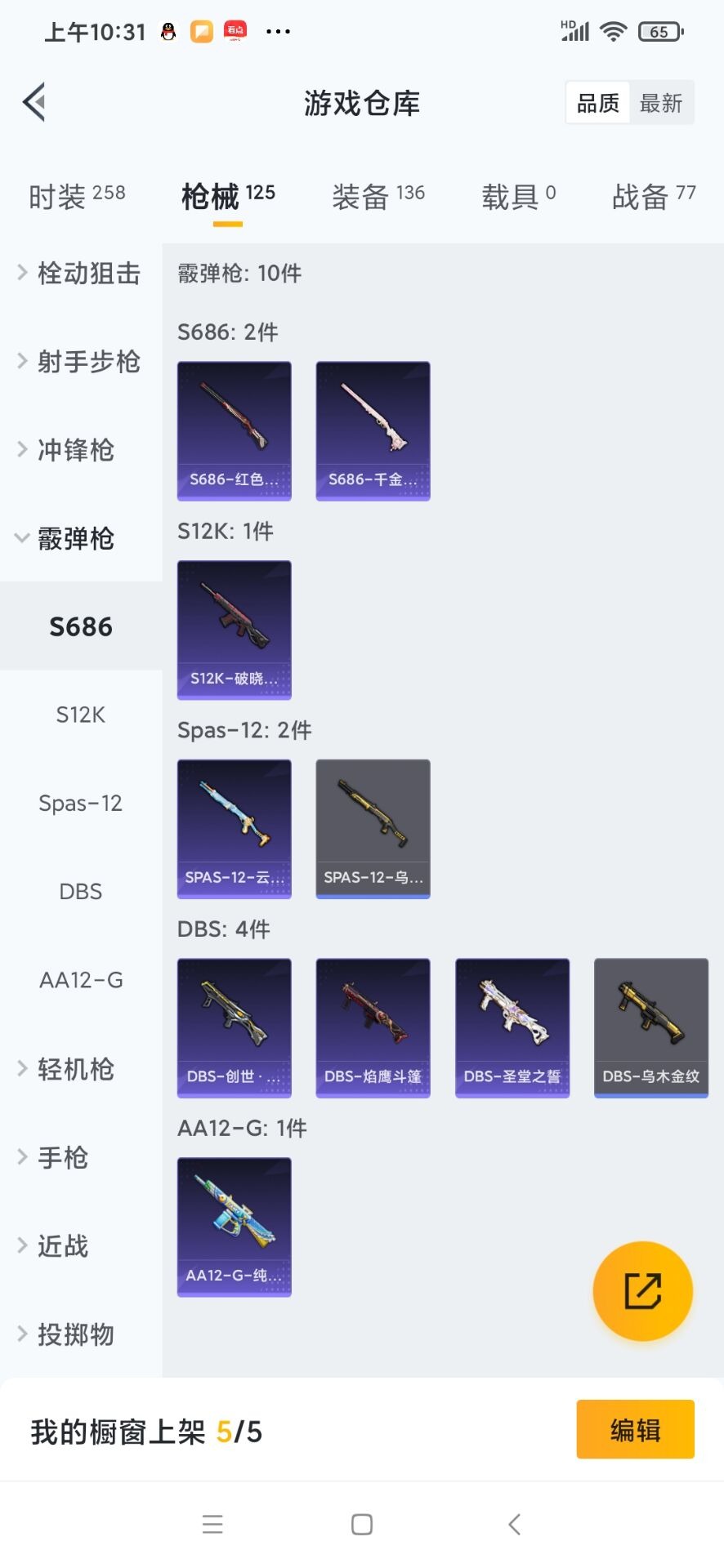Image resolution: width=724 pixels, height=1568 pixels.
Task: Tap the orange share floating button
Action: click(642, 1291)
